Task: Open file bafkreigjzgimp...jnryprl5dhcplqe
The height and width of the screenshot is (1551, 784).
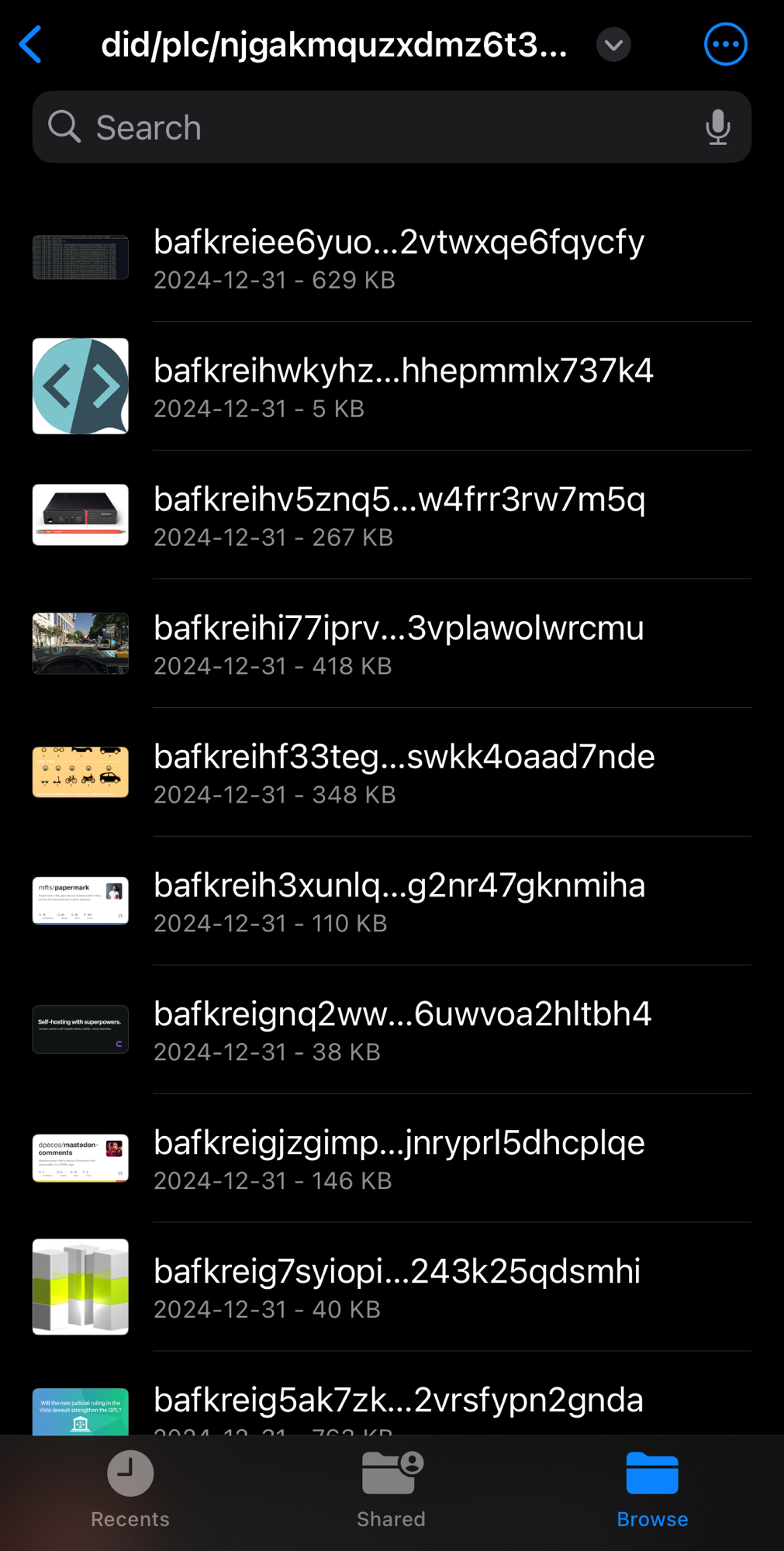Action: 399,1159
